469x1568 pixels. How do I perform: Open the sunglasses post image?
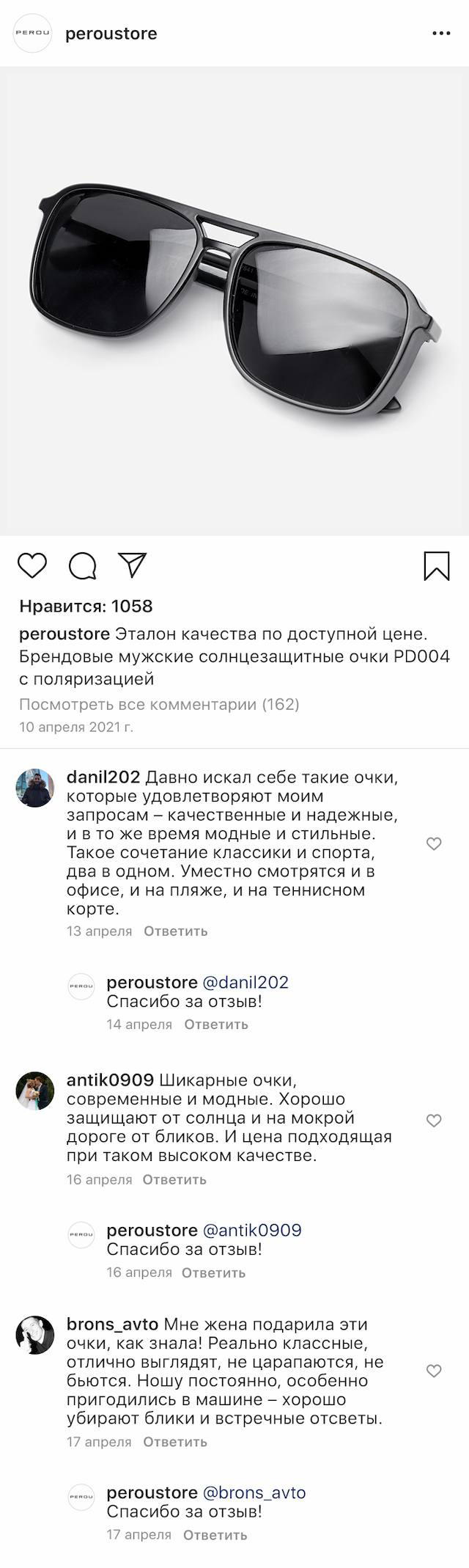point(234,301)
